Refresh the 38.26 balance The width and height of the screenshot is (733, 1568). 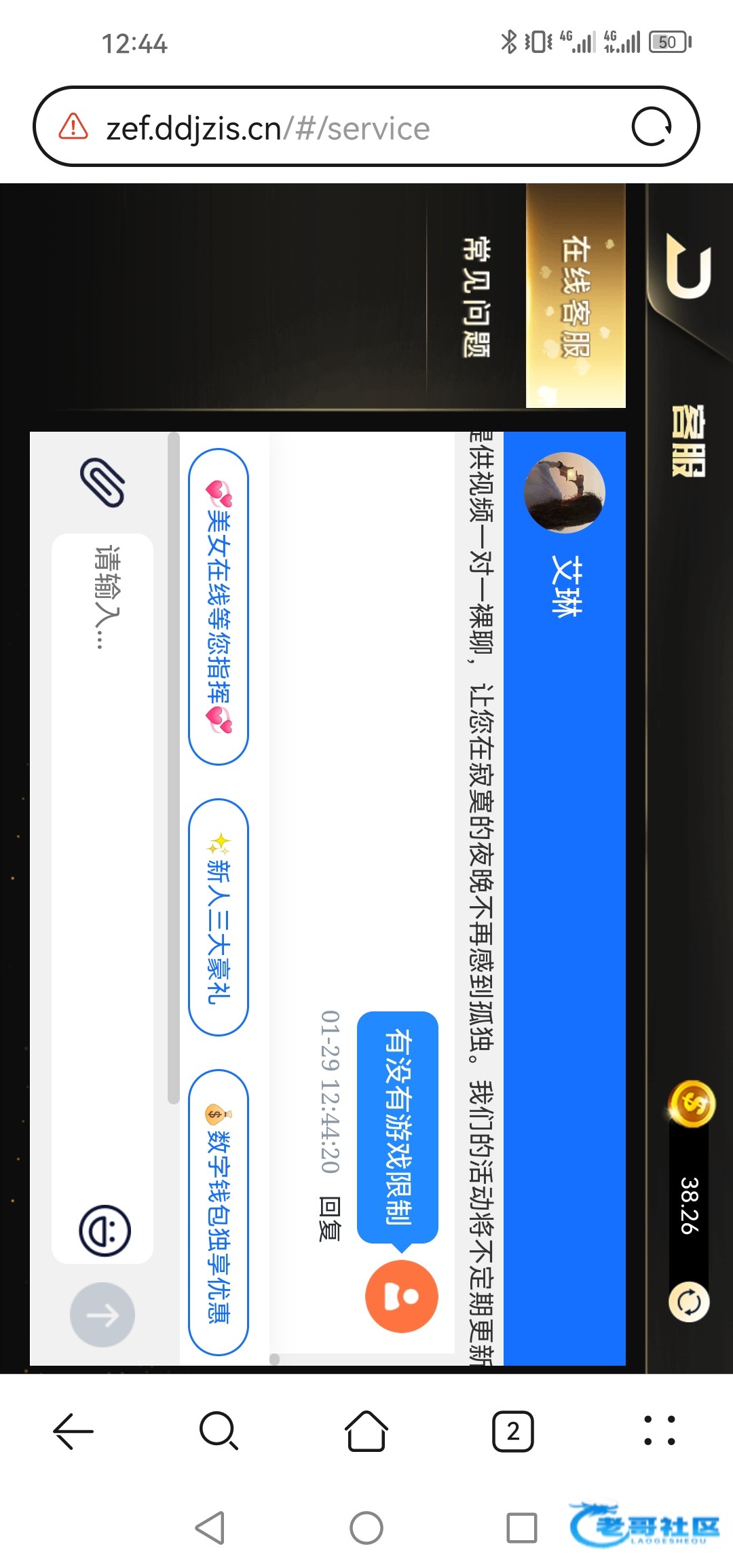(x=689, y=1303)
